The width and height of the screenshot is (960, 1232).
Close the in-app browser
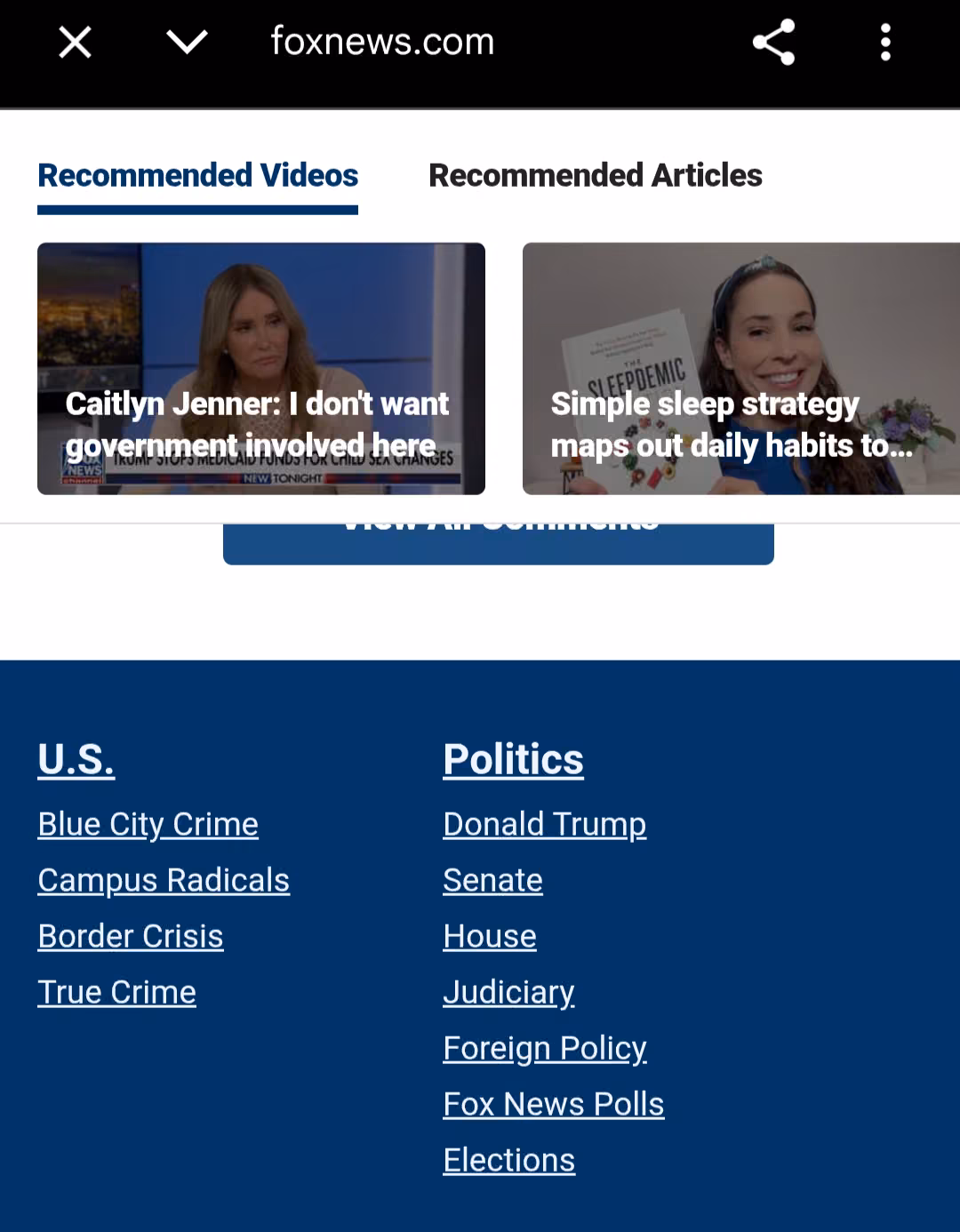tap(75, 42)
